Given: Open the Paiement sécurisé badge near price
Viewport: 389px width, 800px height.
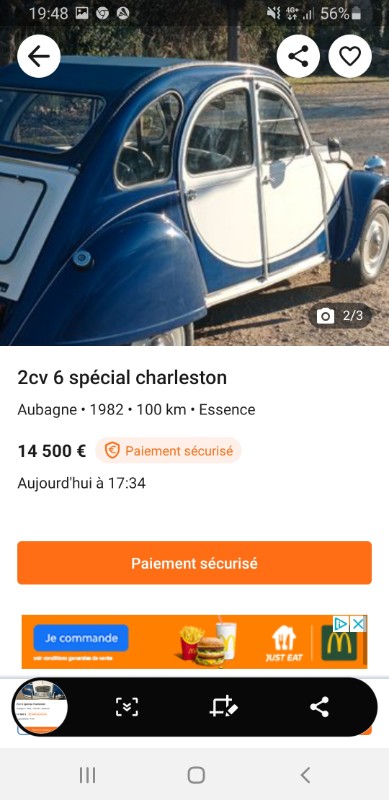Looking at the screenshot, I should tap(168, 451).
